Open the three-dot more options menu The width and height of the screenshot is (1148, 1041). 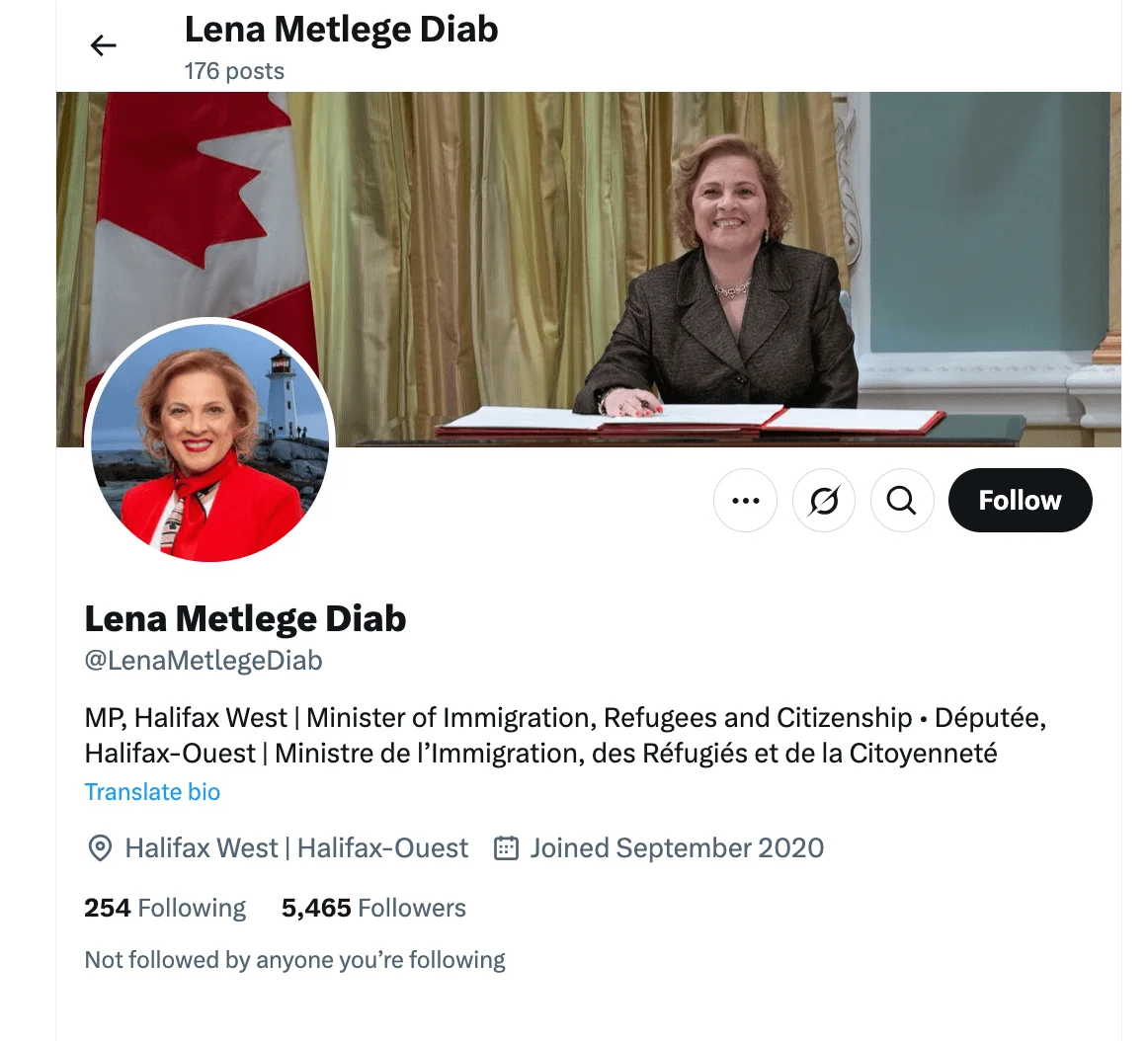point(745,501)
